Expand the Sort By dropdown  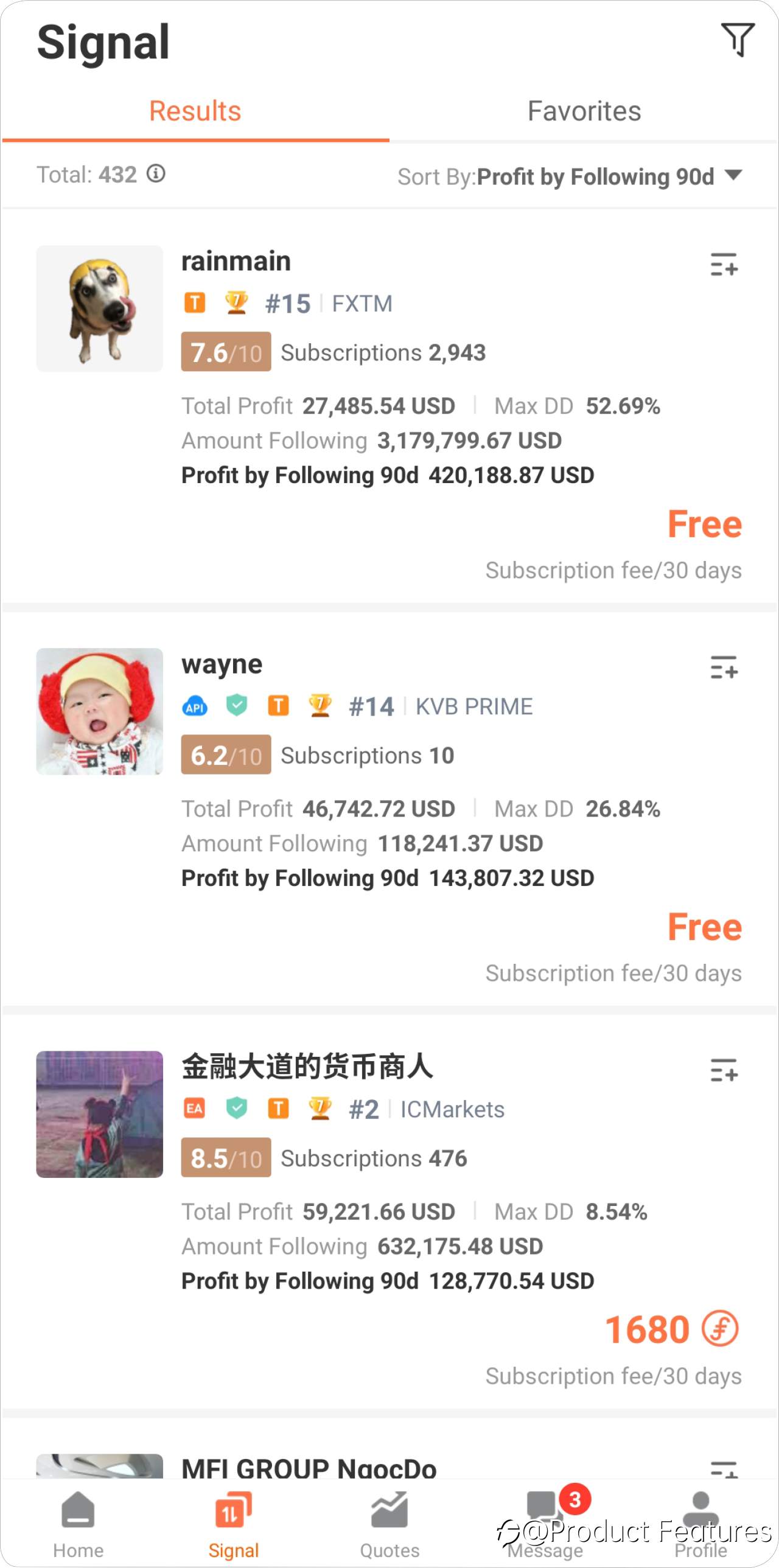(x=570, y=176)
